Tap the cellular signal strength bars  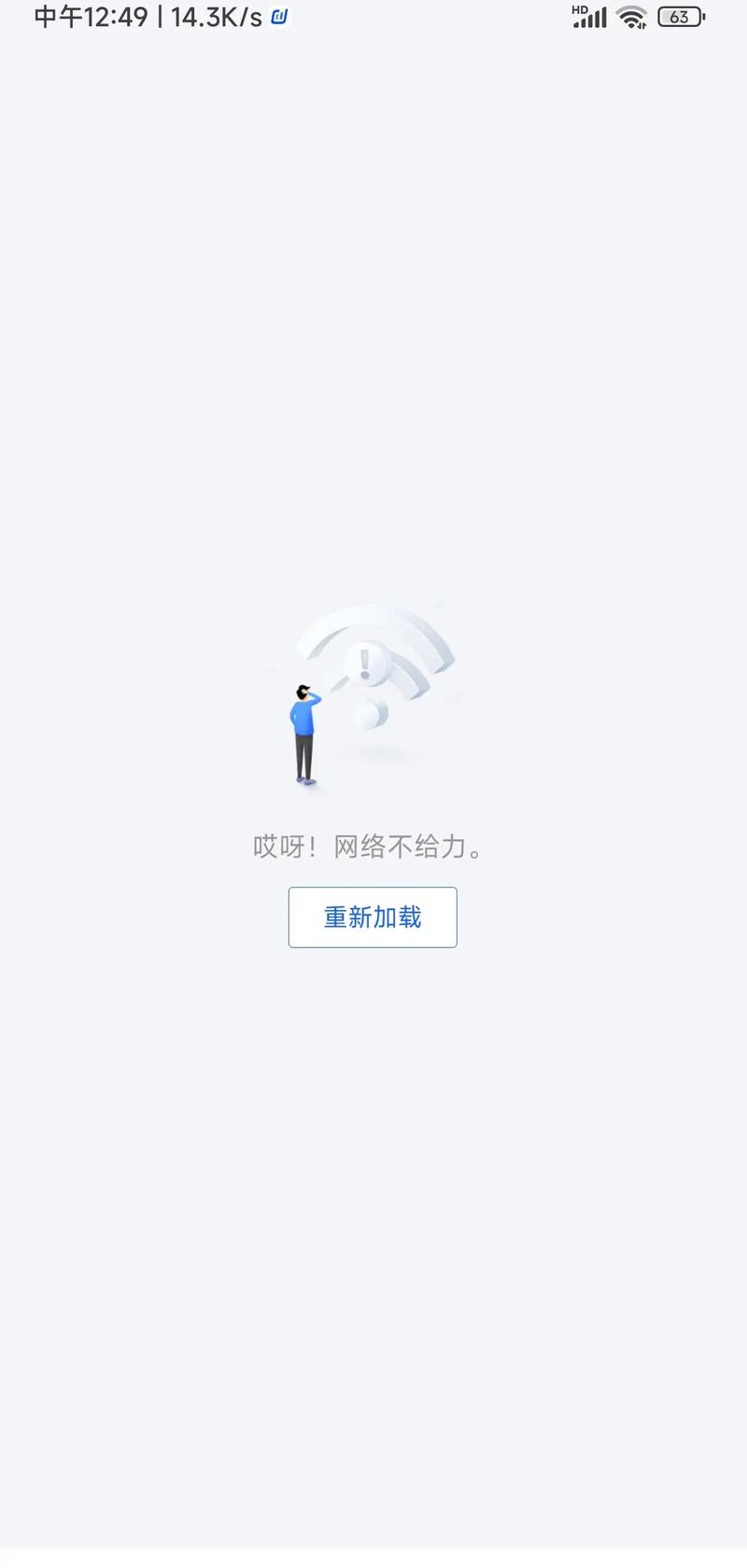[590, 17]
